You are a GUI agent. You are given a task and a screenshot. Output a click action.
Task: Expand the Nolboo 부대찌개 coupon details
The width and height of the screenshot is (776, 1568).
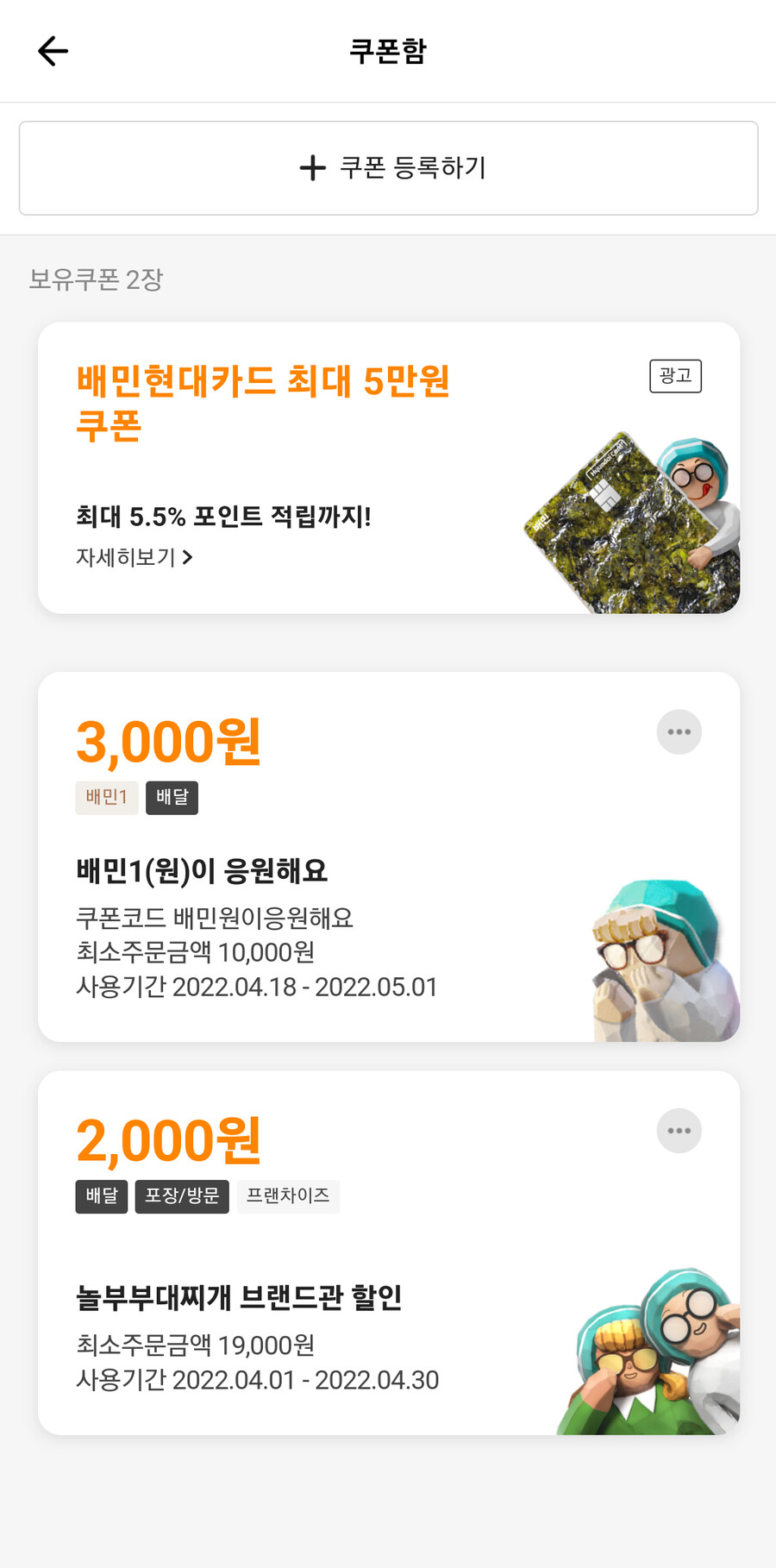point(239,1298)
